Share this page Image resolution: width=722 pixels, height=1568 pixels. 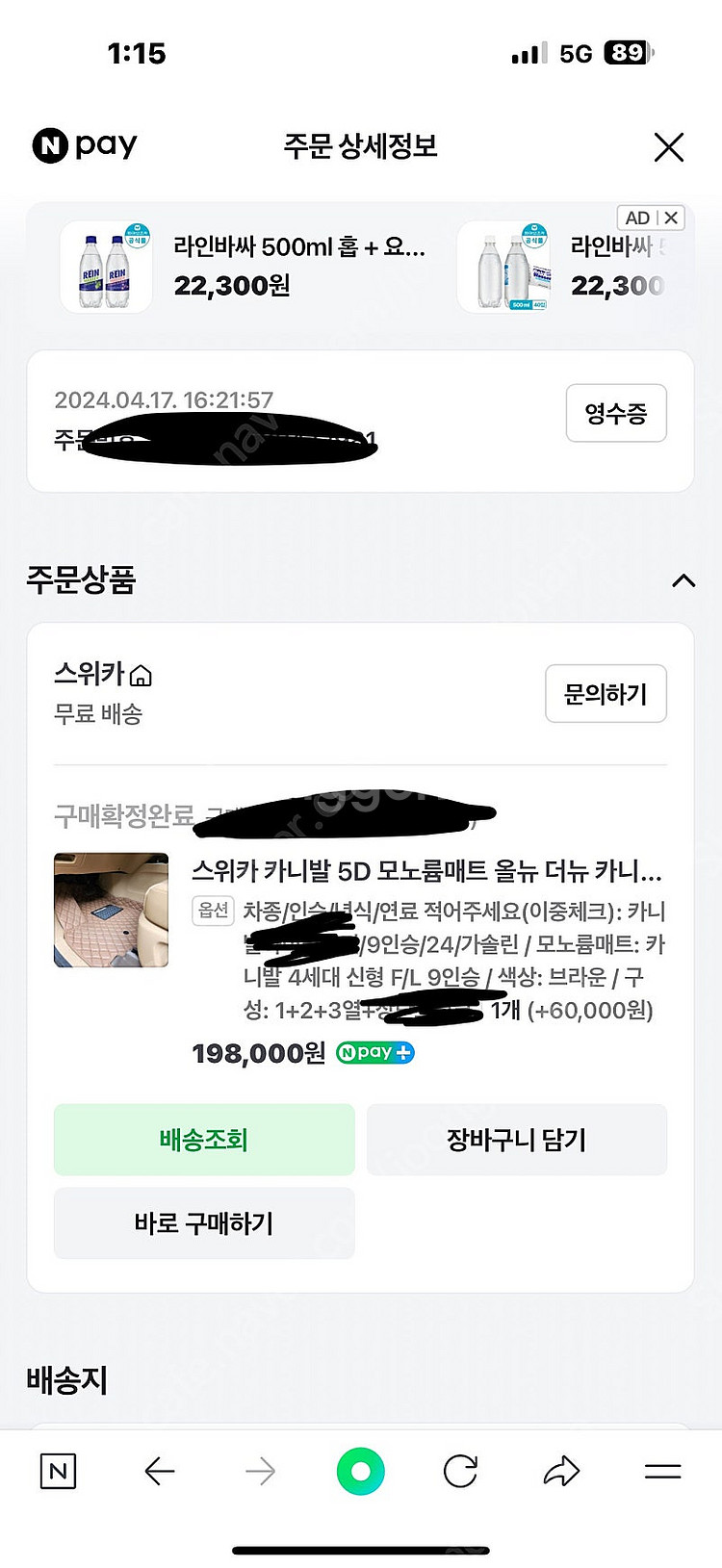(x=561, y=1471)
